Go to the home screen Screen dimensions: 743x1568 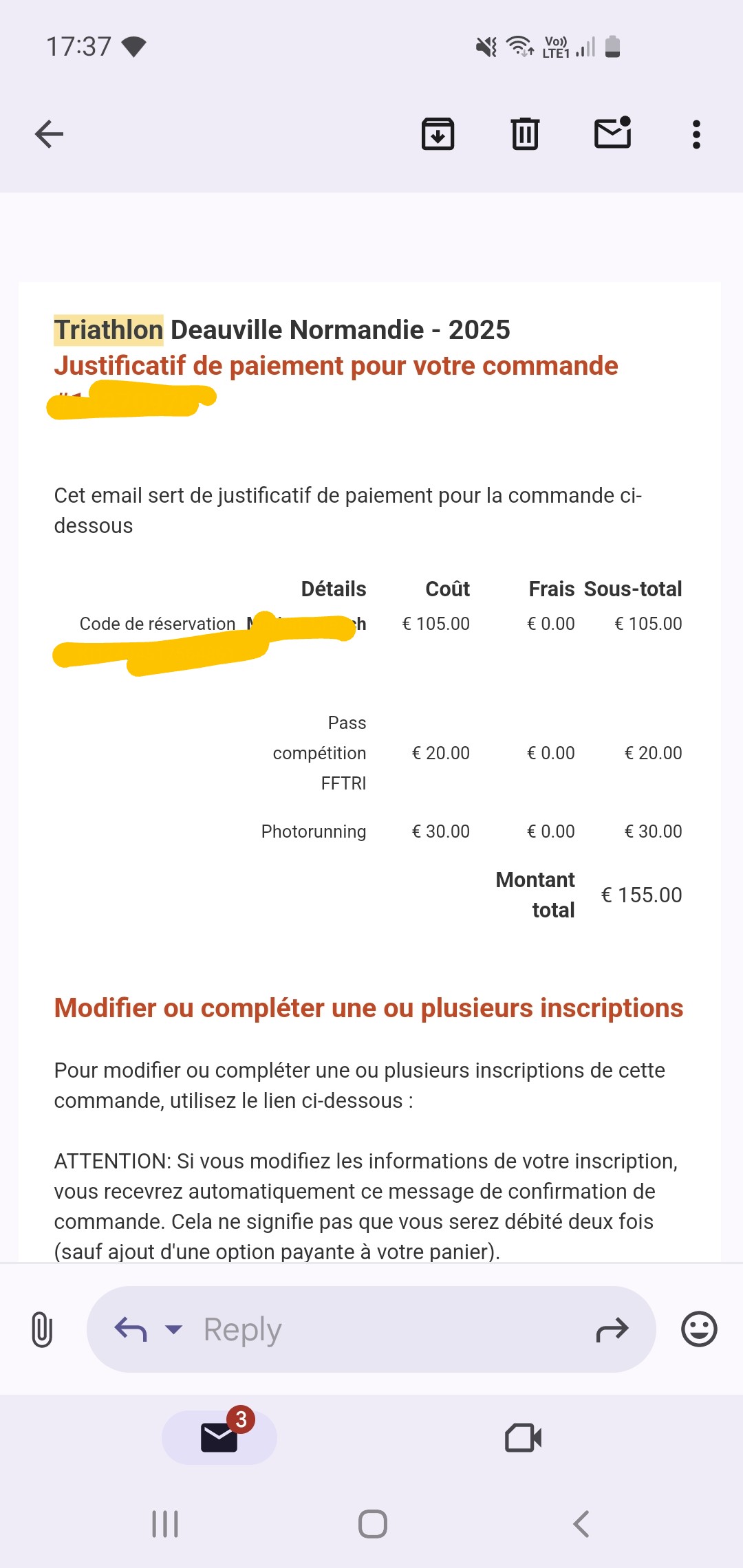[372, 1524]
